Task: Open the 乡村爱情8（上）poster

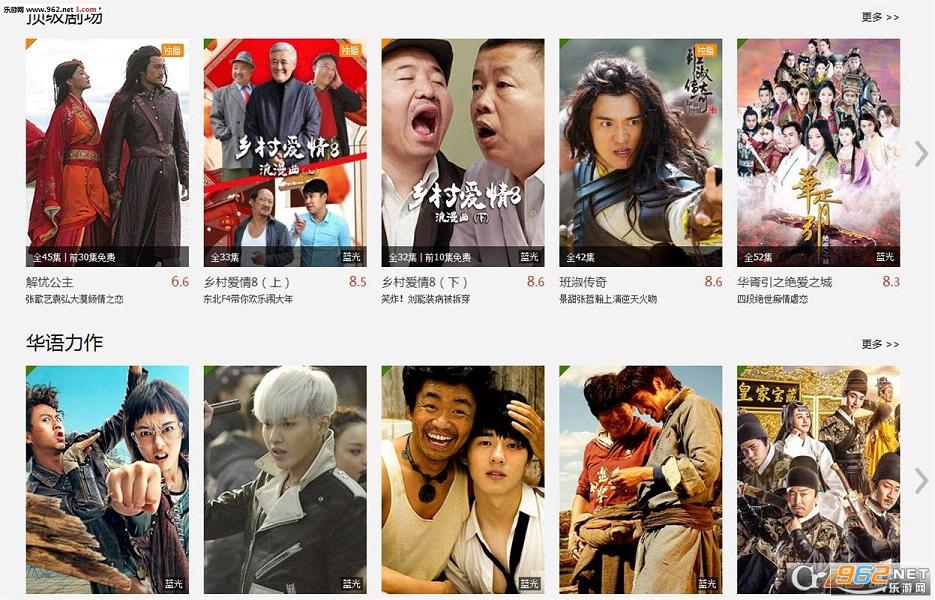Action: click(285, 152)
